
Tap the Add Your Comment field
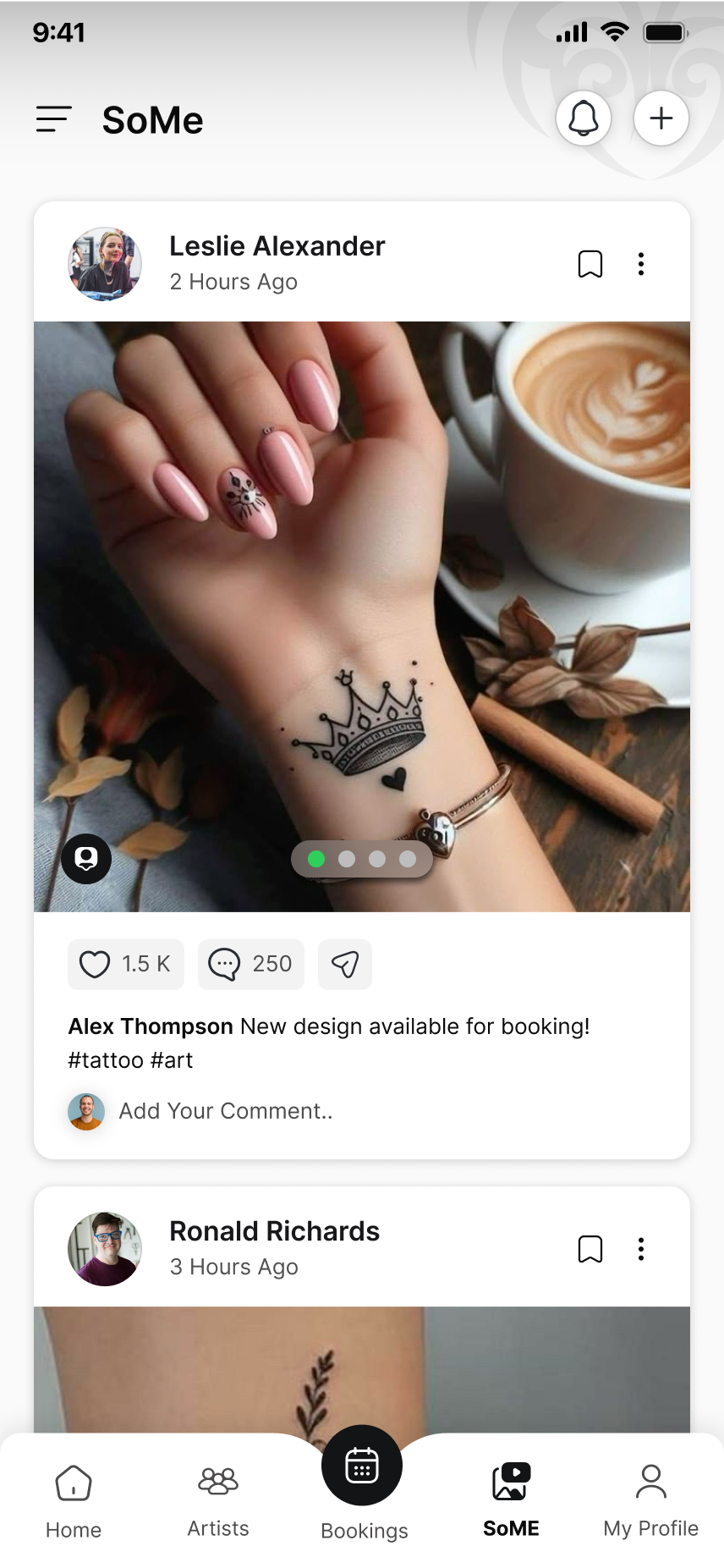point(226,1111)
